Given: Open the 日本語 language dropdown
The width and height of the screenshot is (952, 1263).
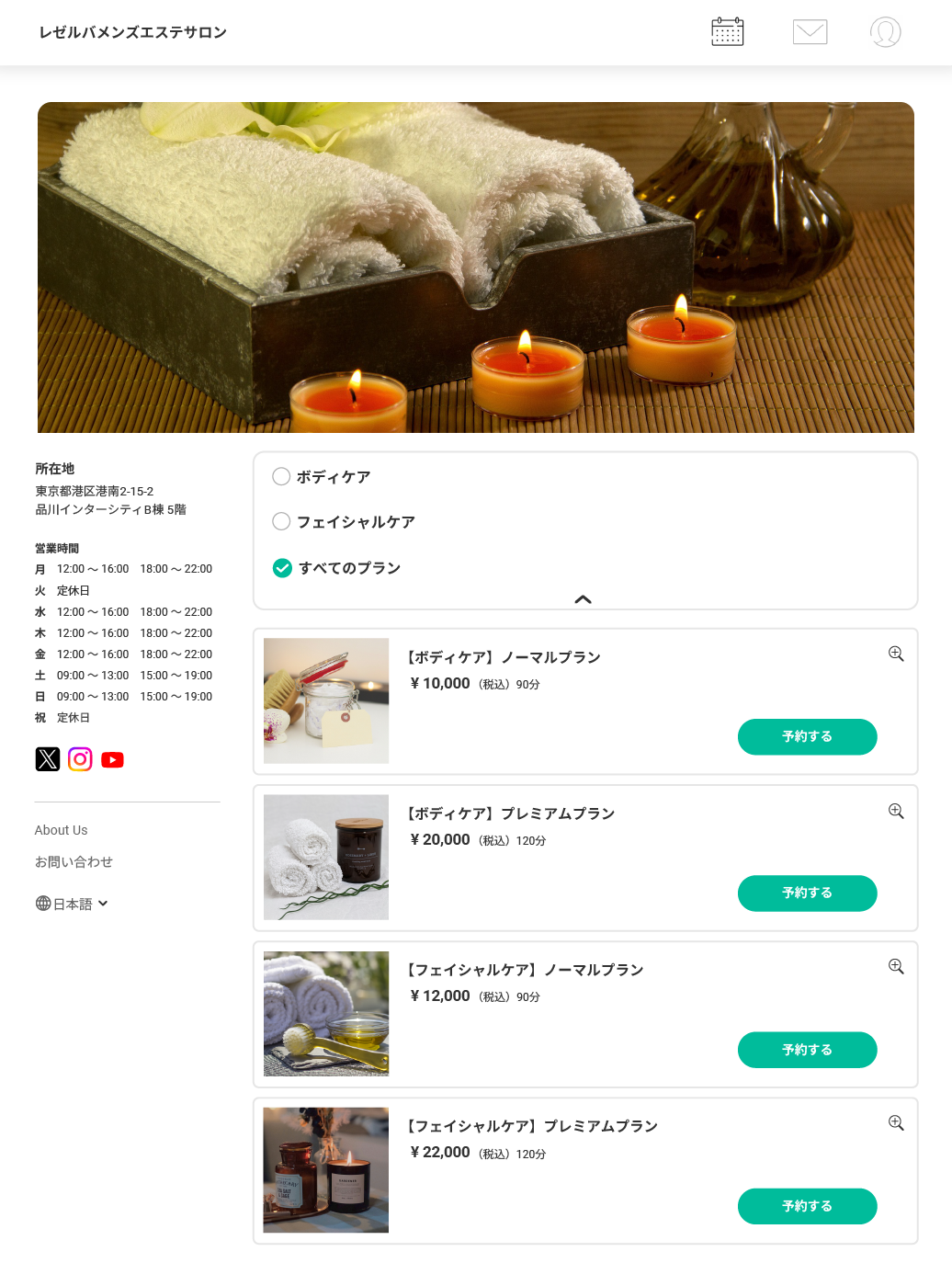Looking at the screenshot, I should 73,904.
